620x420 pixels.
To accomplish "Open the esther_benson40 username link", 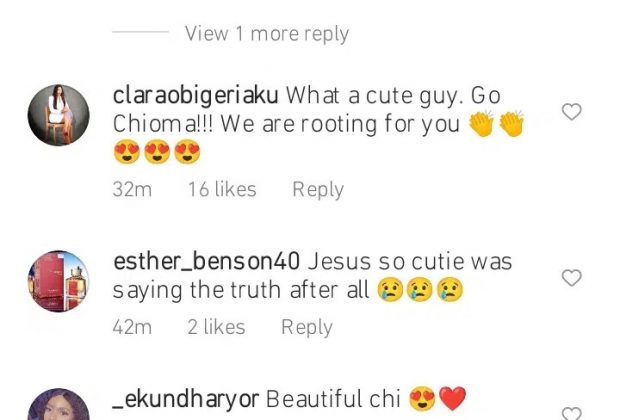I will coord(207,262).
